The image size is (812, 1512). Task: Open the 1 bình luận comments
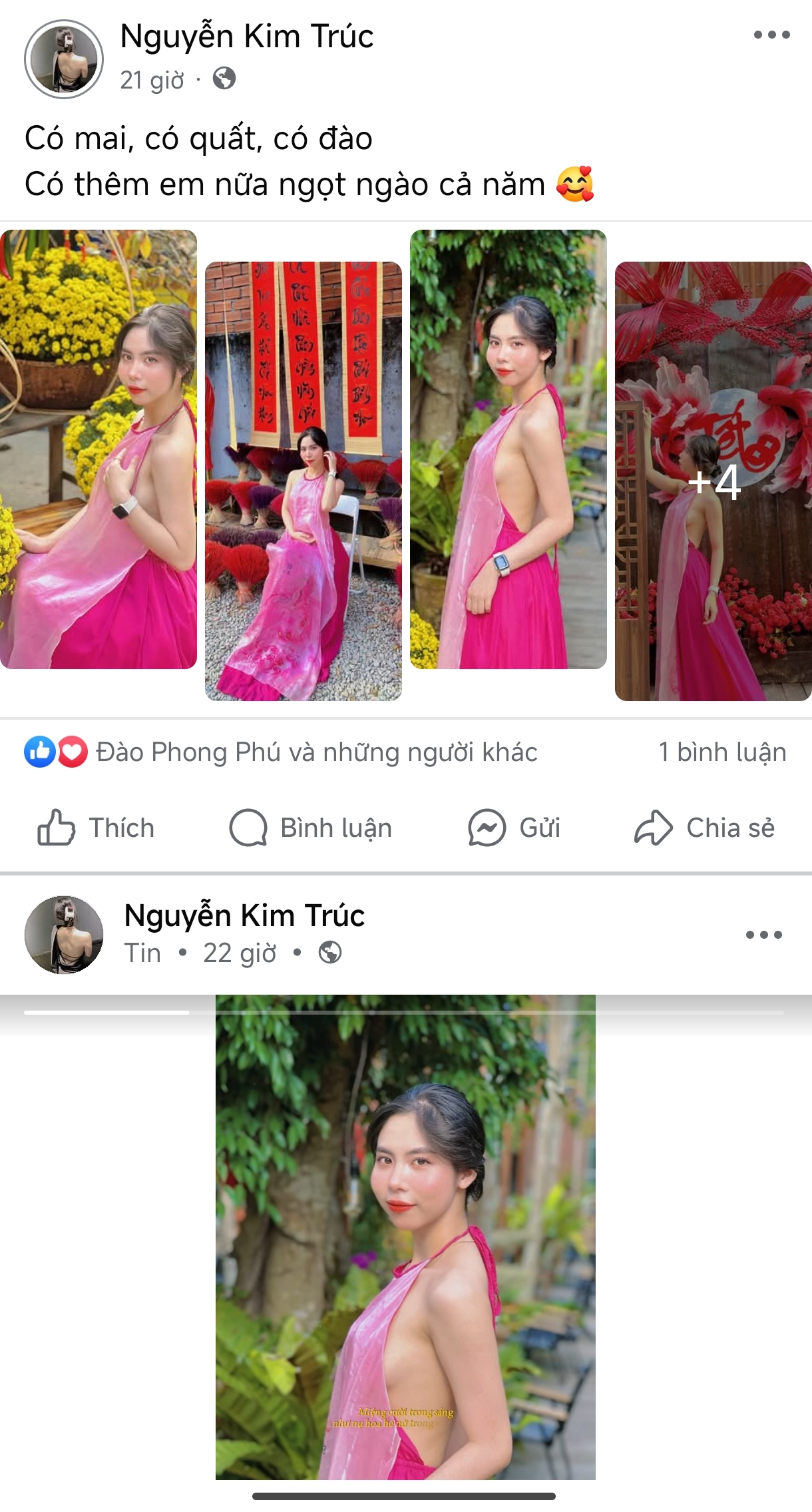722,752
